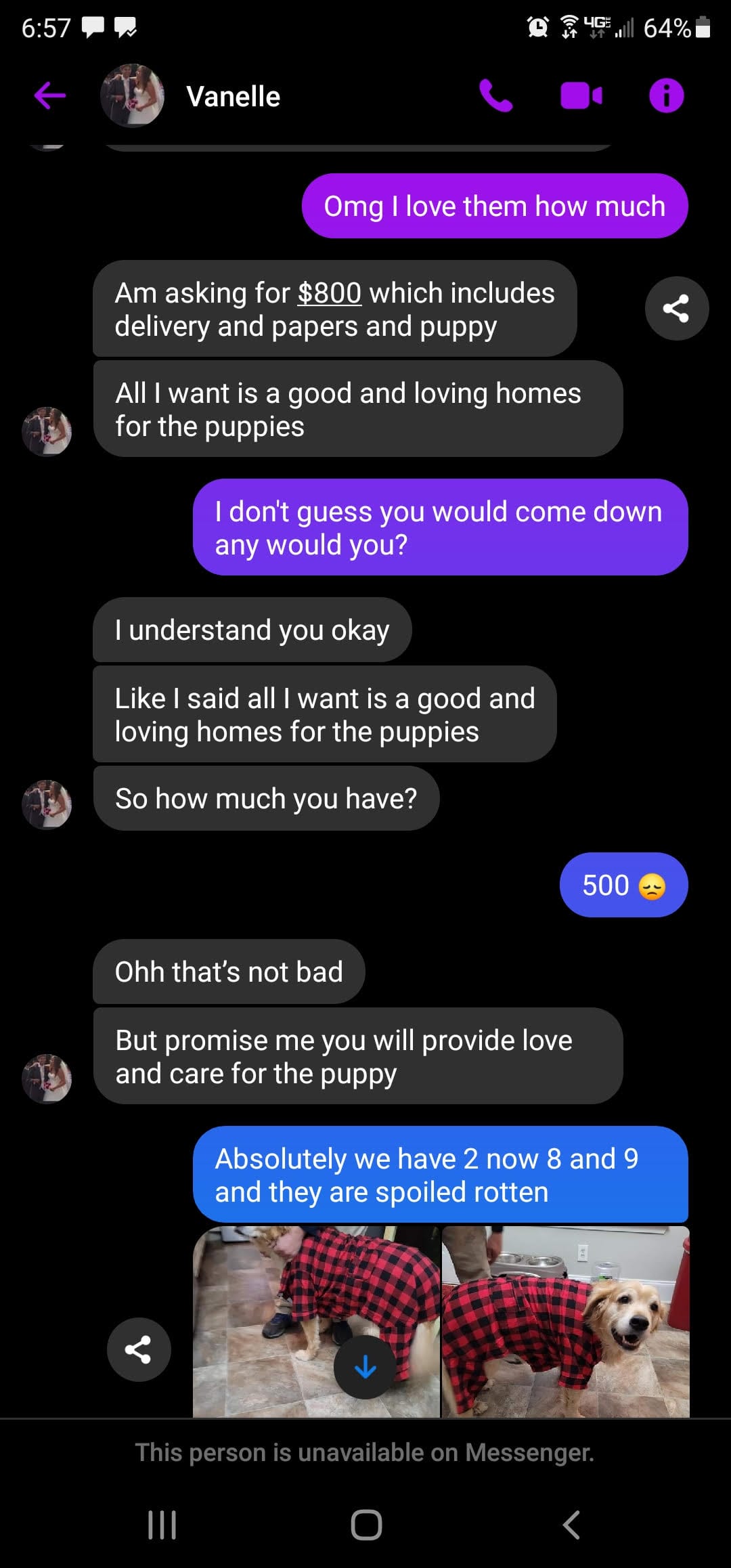731x1568 pixels.
Task: Tap the underlined $800 link
Action: pos(330,293)
